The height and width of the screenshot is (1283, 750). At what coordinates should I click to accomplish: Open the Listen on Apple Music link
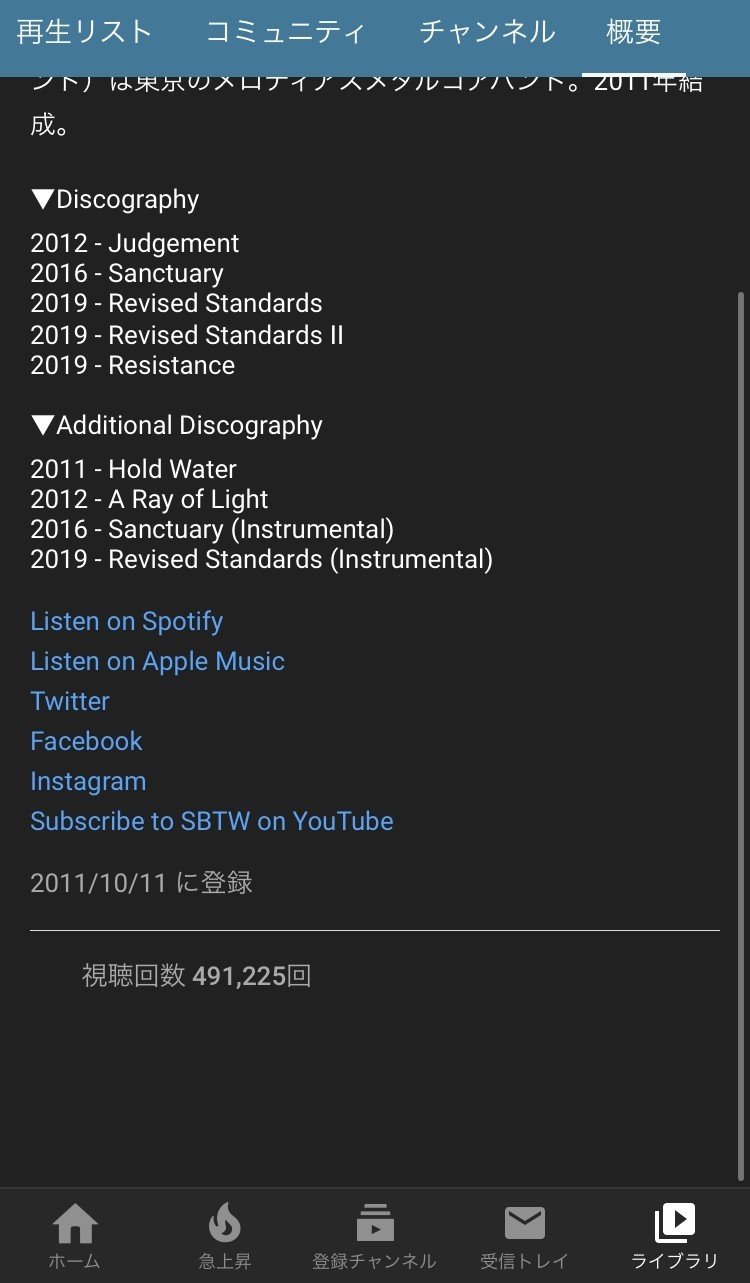point(158,661)
